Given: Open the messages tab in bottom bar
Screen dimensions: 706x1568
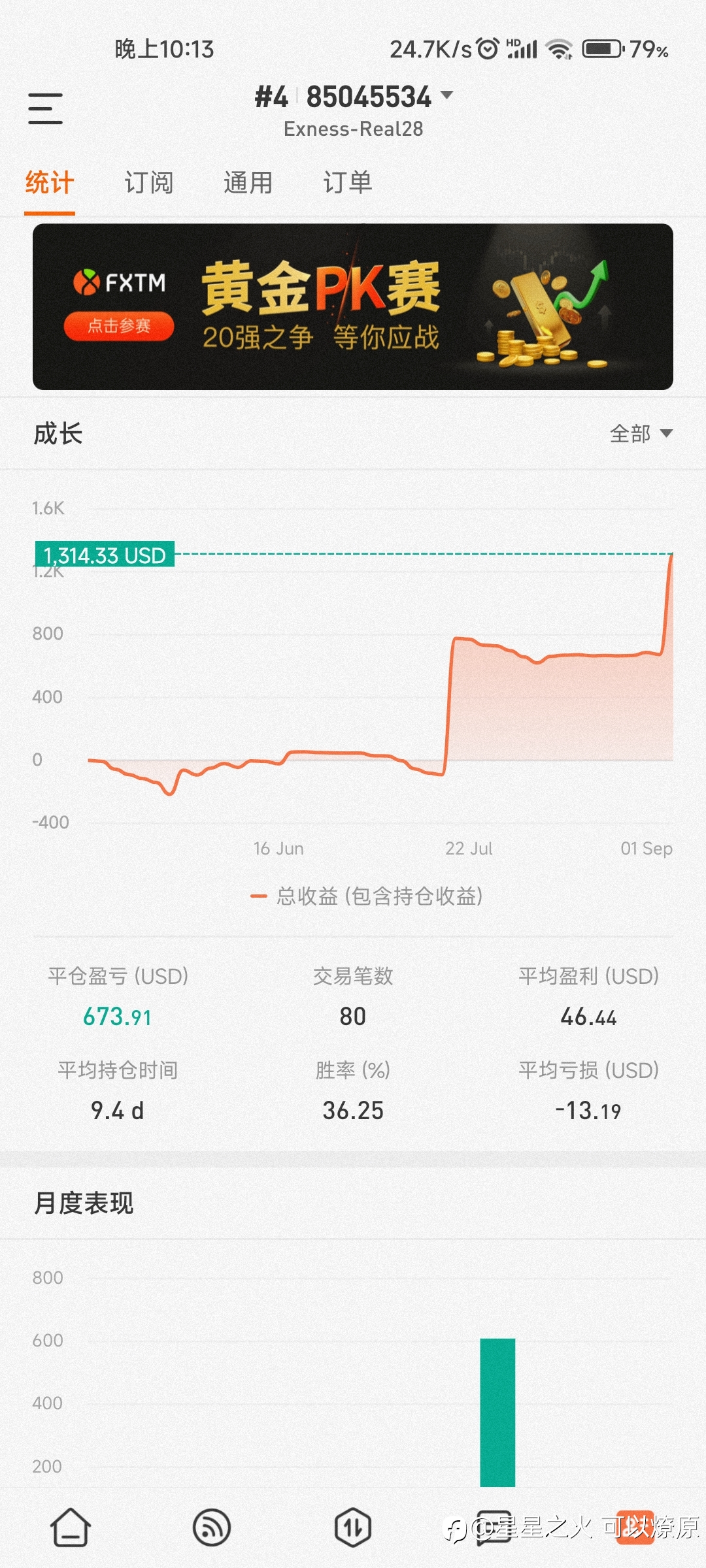Looking at the screenshot, I should click(494, 1527).
